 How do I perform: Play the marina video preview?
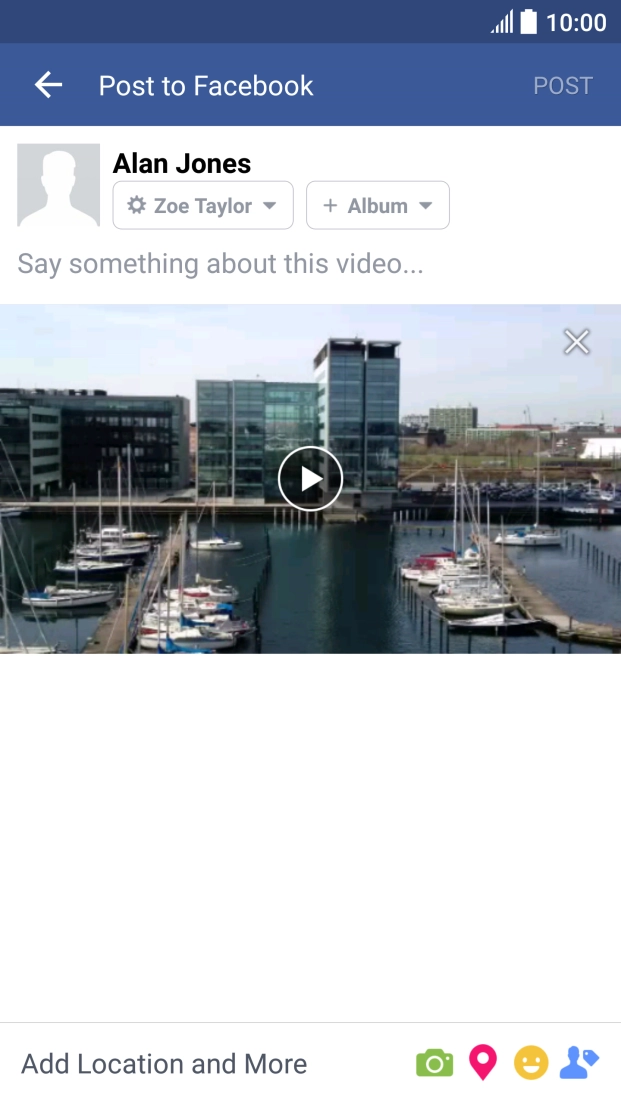tap(310, 479)
